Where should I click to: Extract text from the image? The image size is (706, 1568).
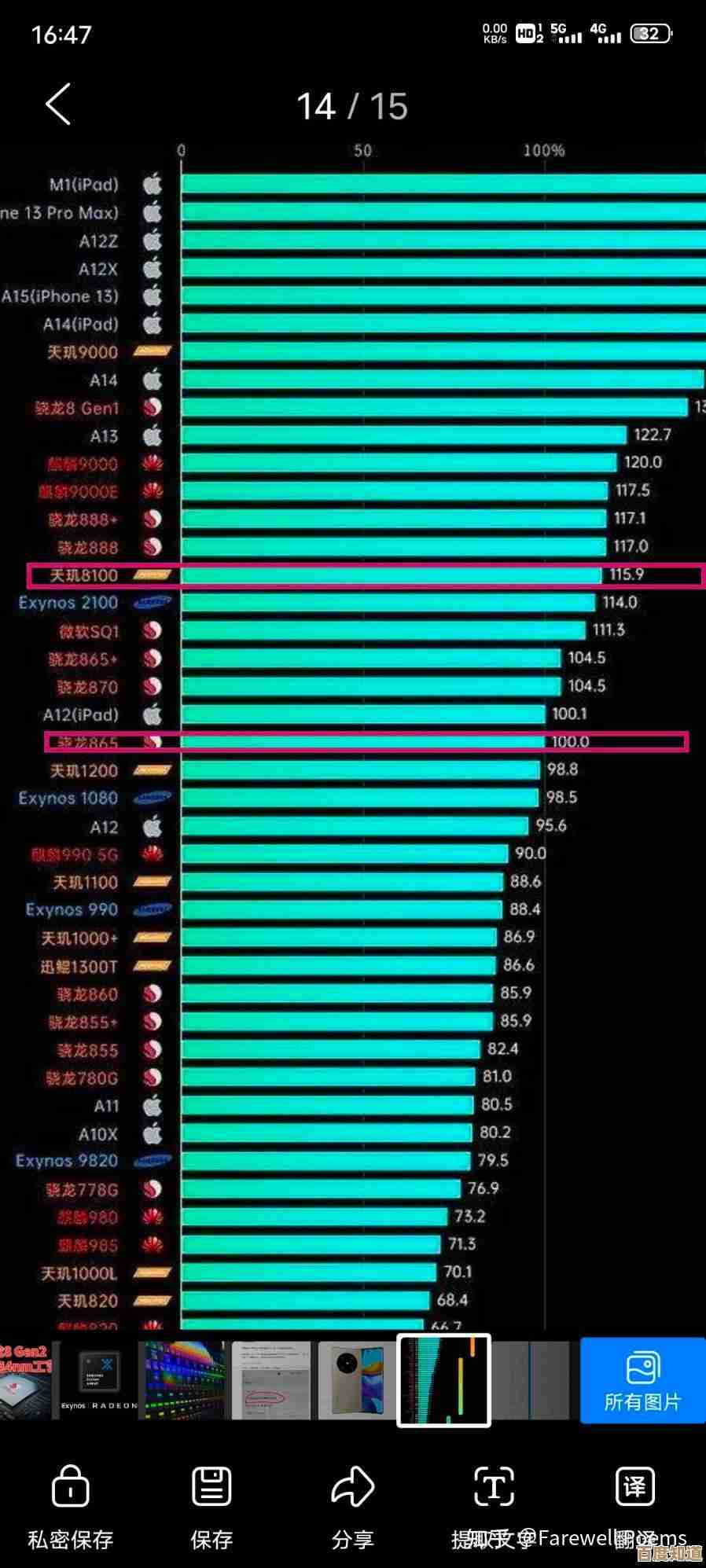[x=493, y=1505]
